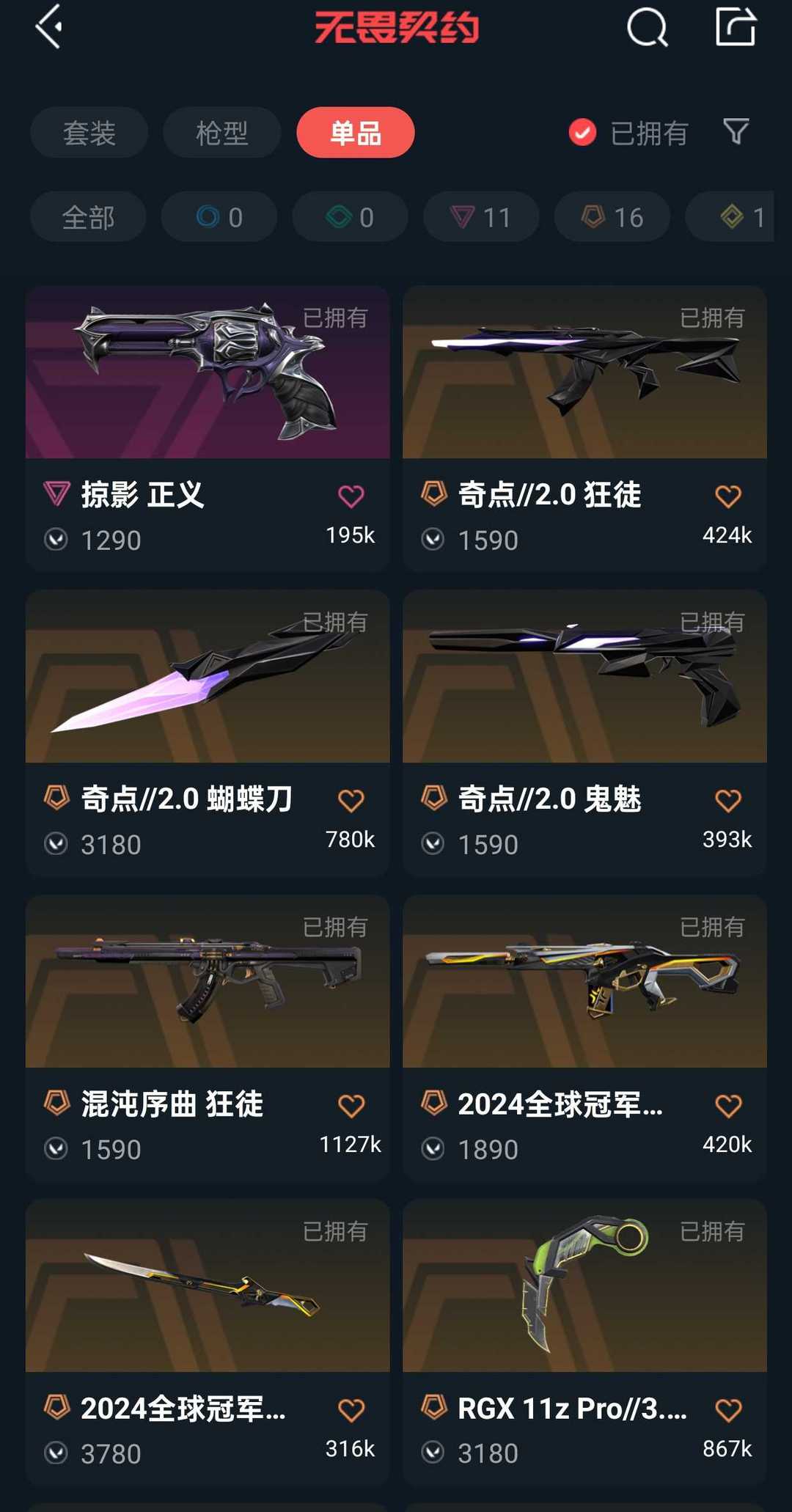Favorite the 奇点//2.0 鬼魅 skin
The height and width of the screenshot is (1512, 792).
[728, 801]
